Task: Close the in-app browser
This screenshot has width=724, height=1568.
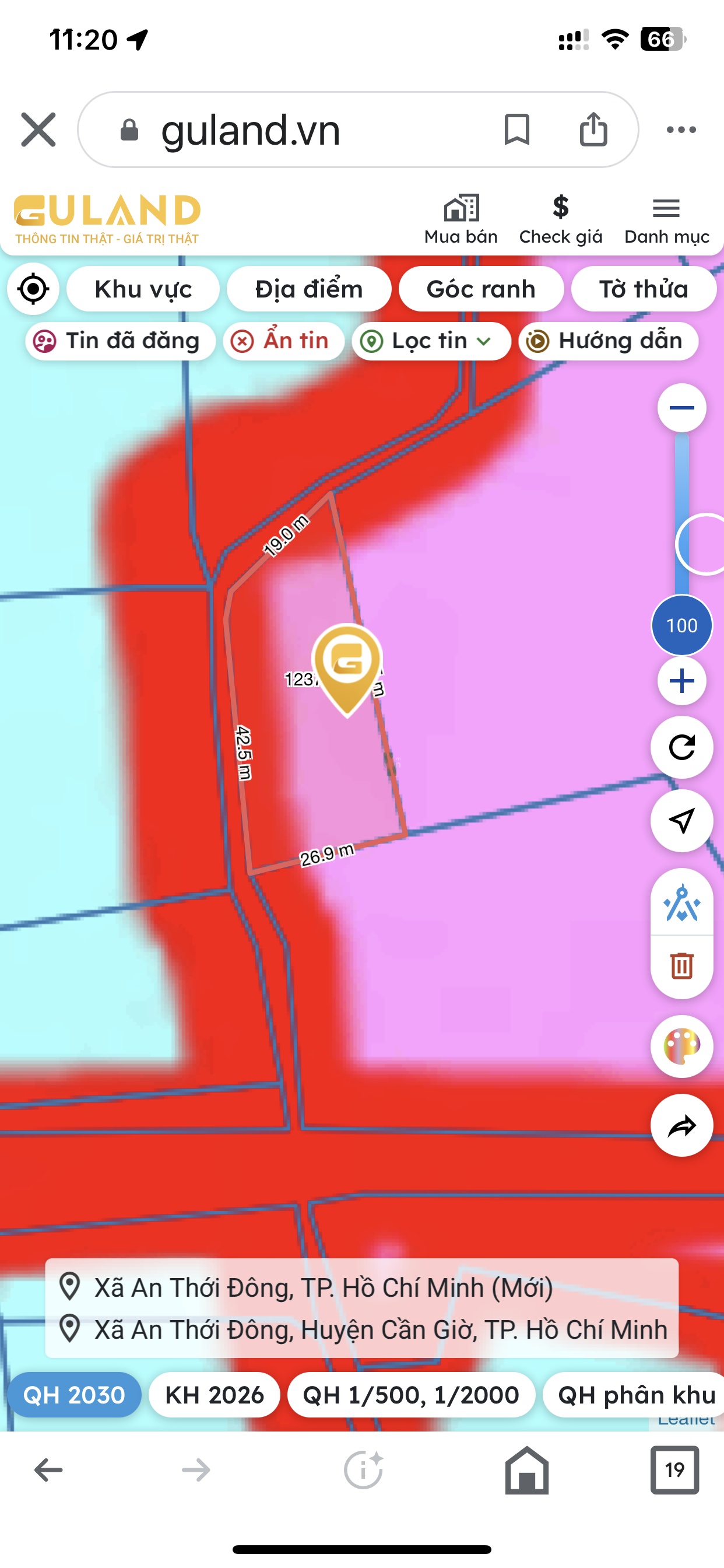Action: click(38, 129)
